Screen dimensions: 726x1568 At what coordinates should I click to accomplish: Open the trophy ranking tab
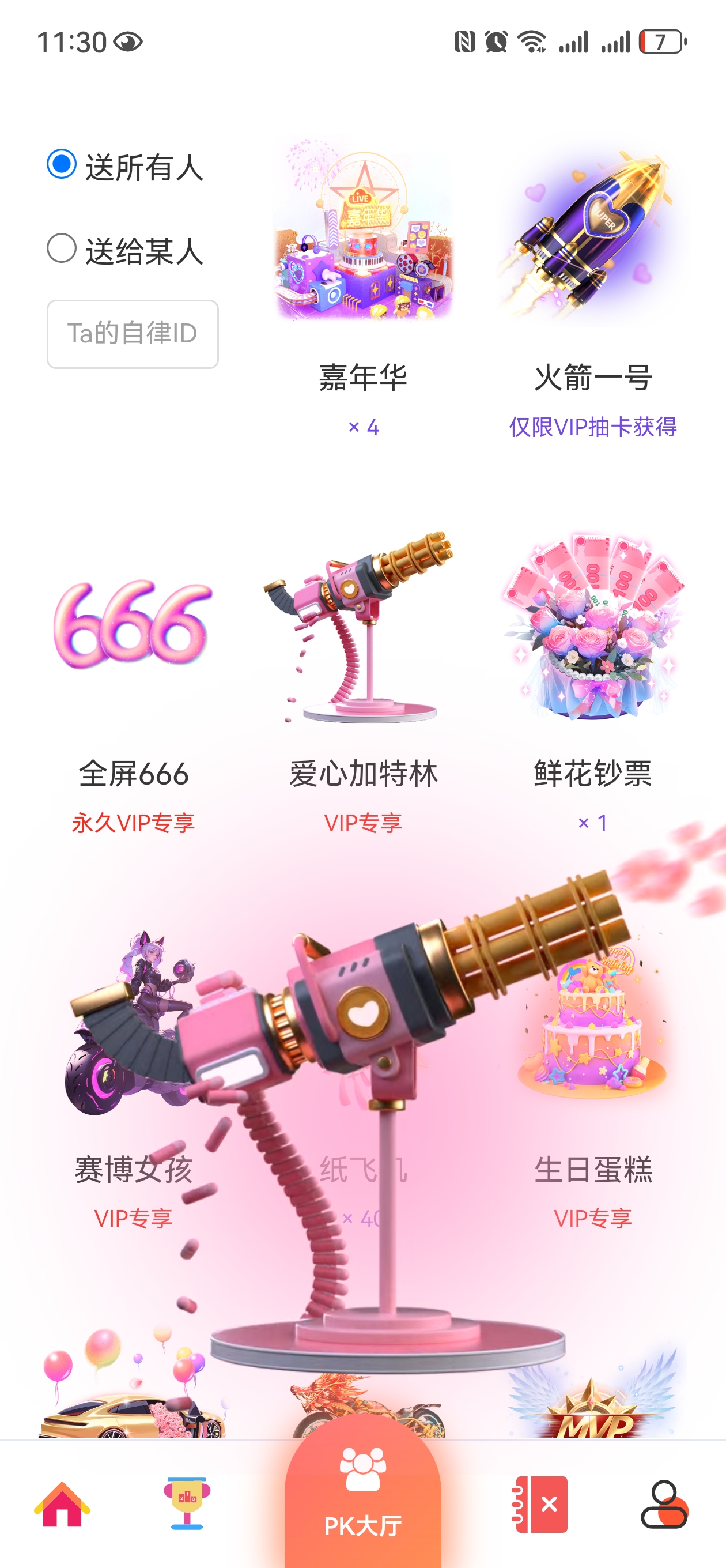coord(187,1503)
